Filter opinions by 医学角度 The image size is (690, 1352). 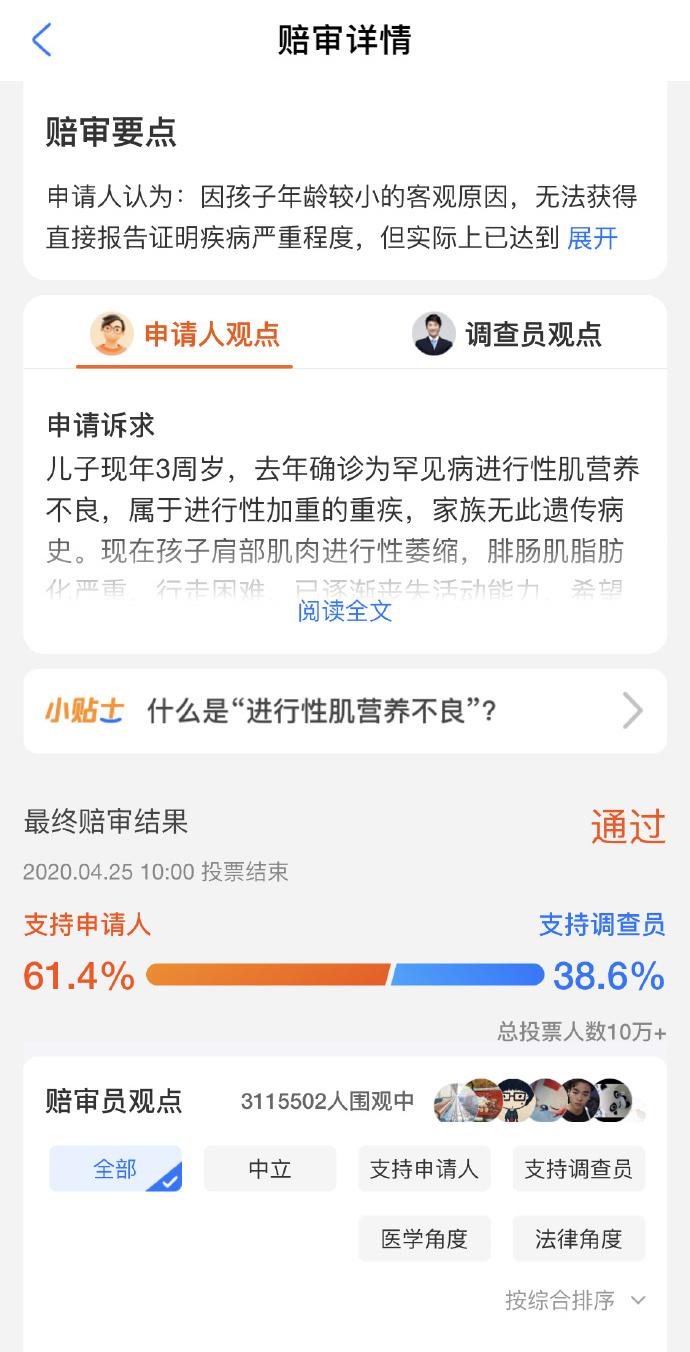(424, 1239)
